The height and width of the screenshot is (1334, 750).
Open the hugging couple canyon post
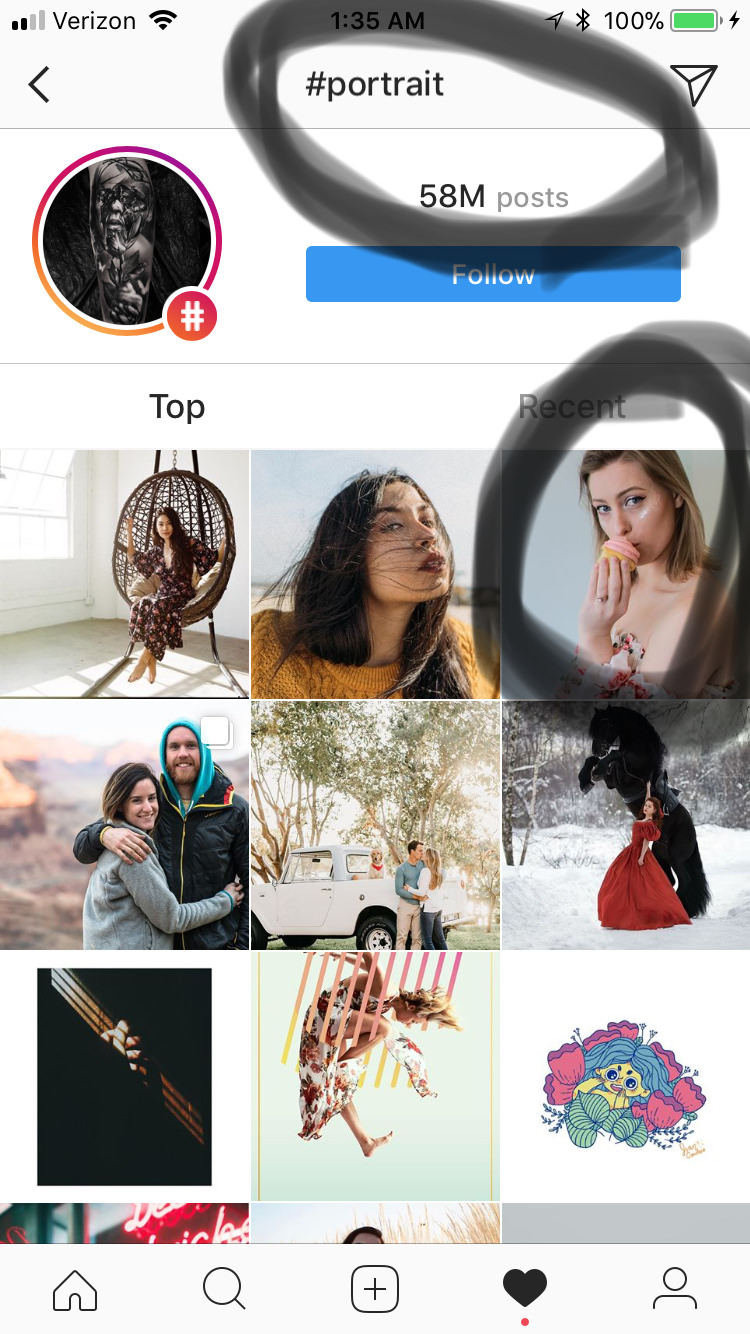point(124,825)
